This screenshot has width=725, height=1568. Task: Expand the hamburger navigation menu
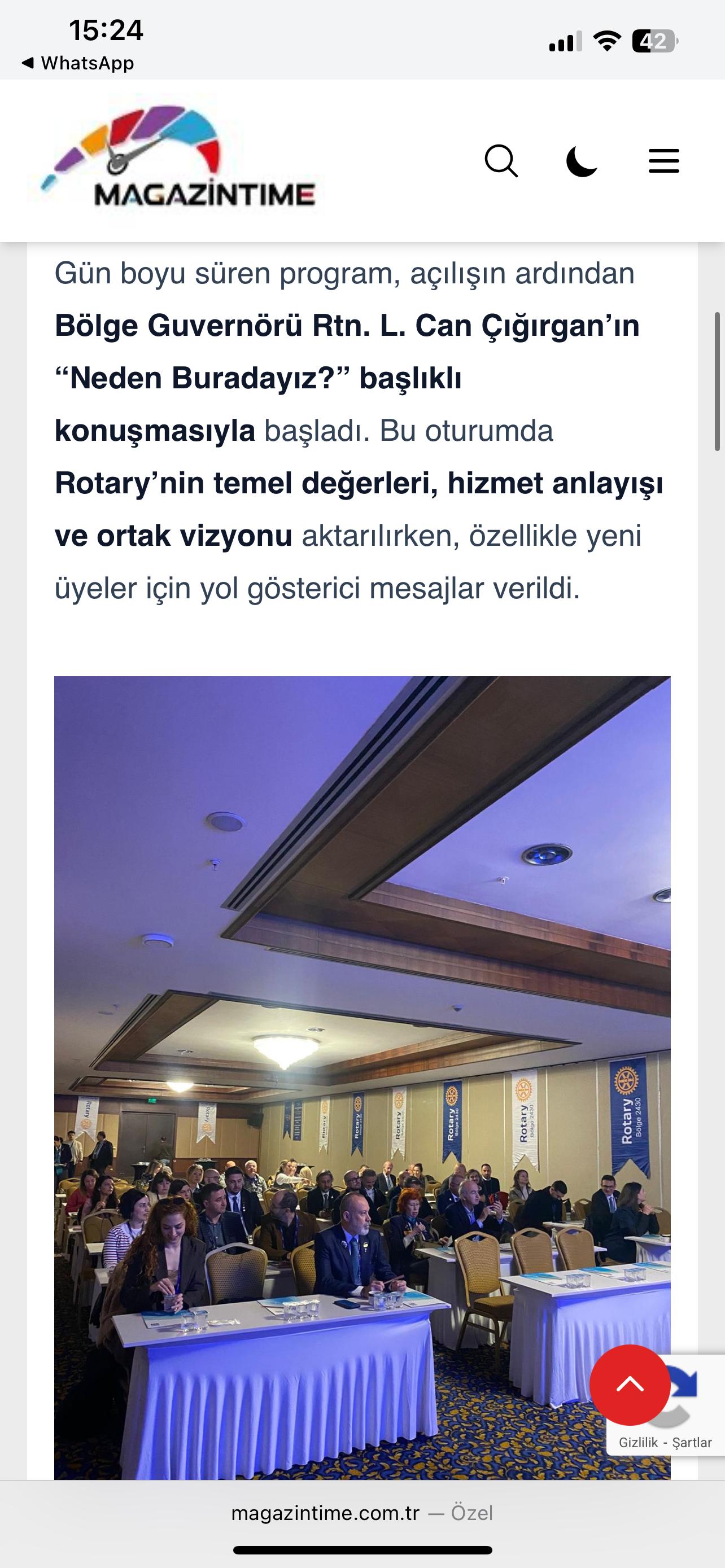(665, 161)
